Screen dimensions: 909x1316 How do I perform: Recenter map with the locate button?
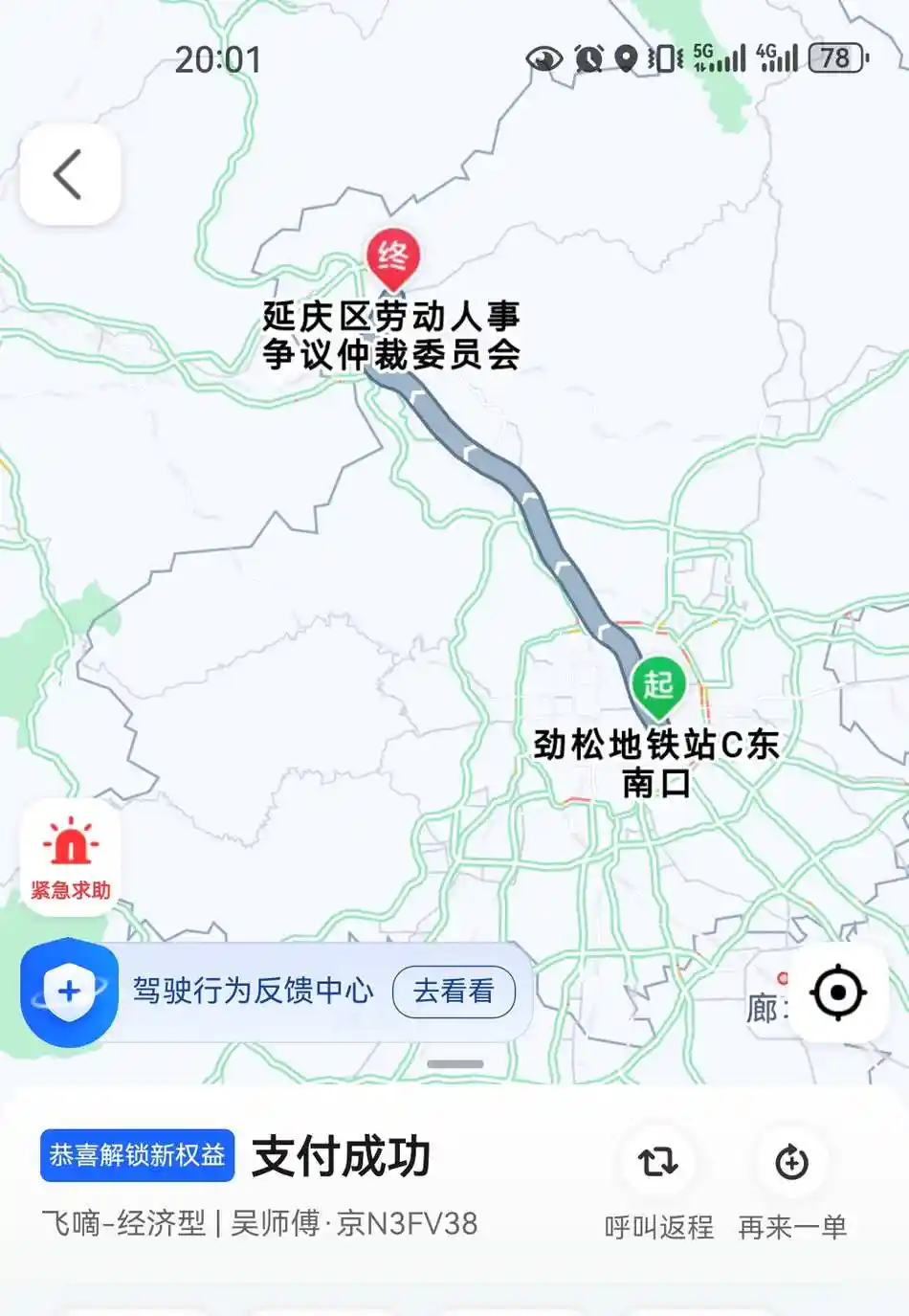coord(838,993)
